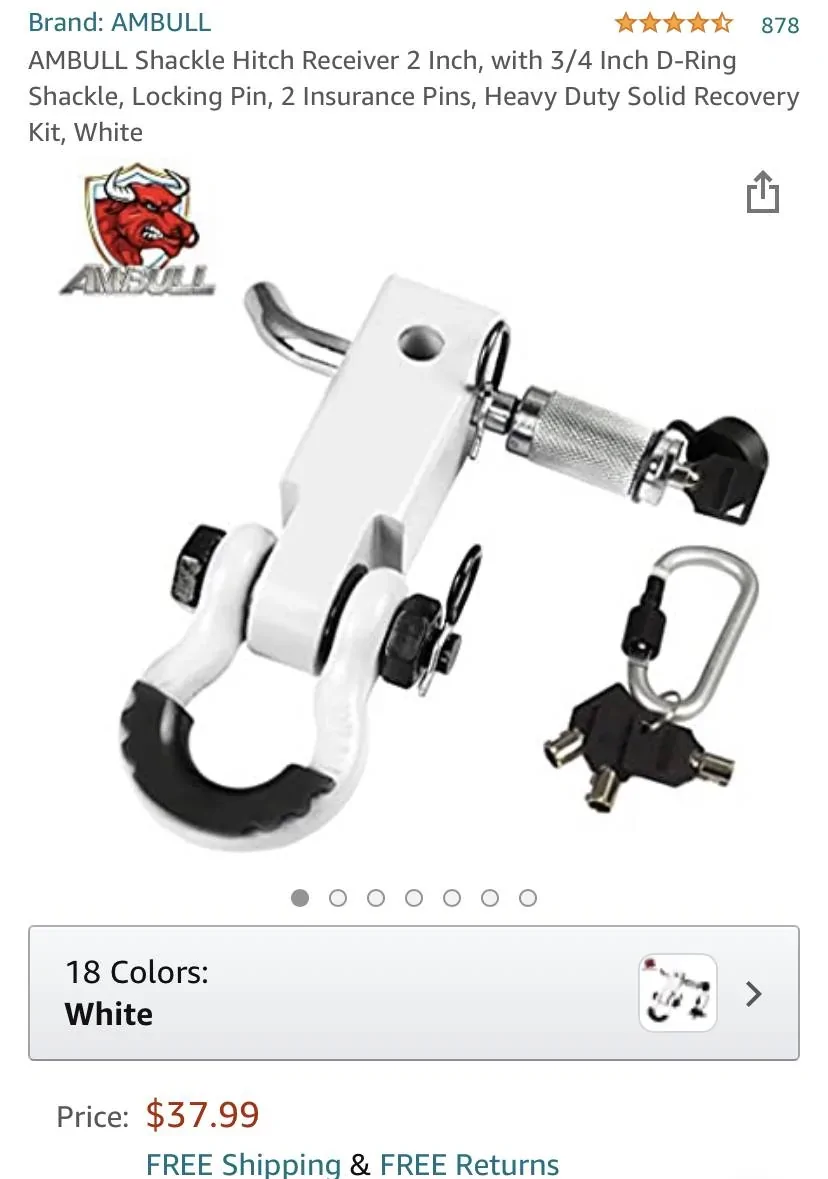Open the 18 Colors selector
Screen dimensions: 828x1179
coord(414,993)
